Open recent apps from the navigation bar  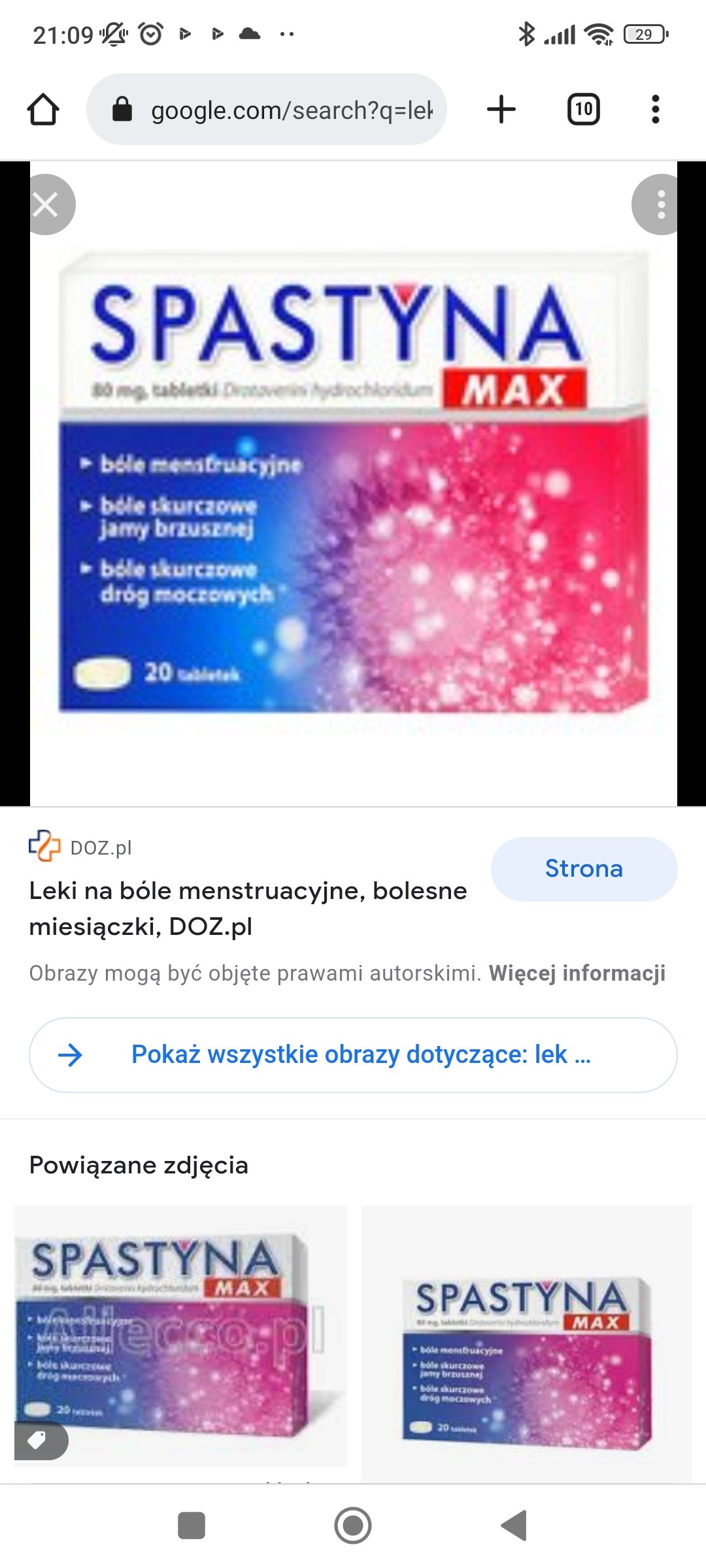(192, 1526)
